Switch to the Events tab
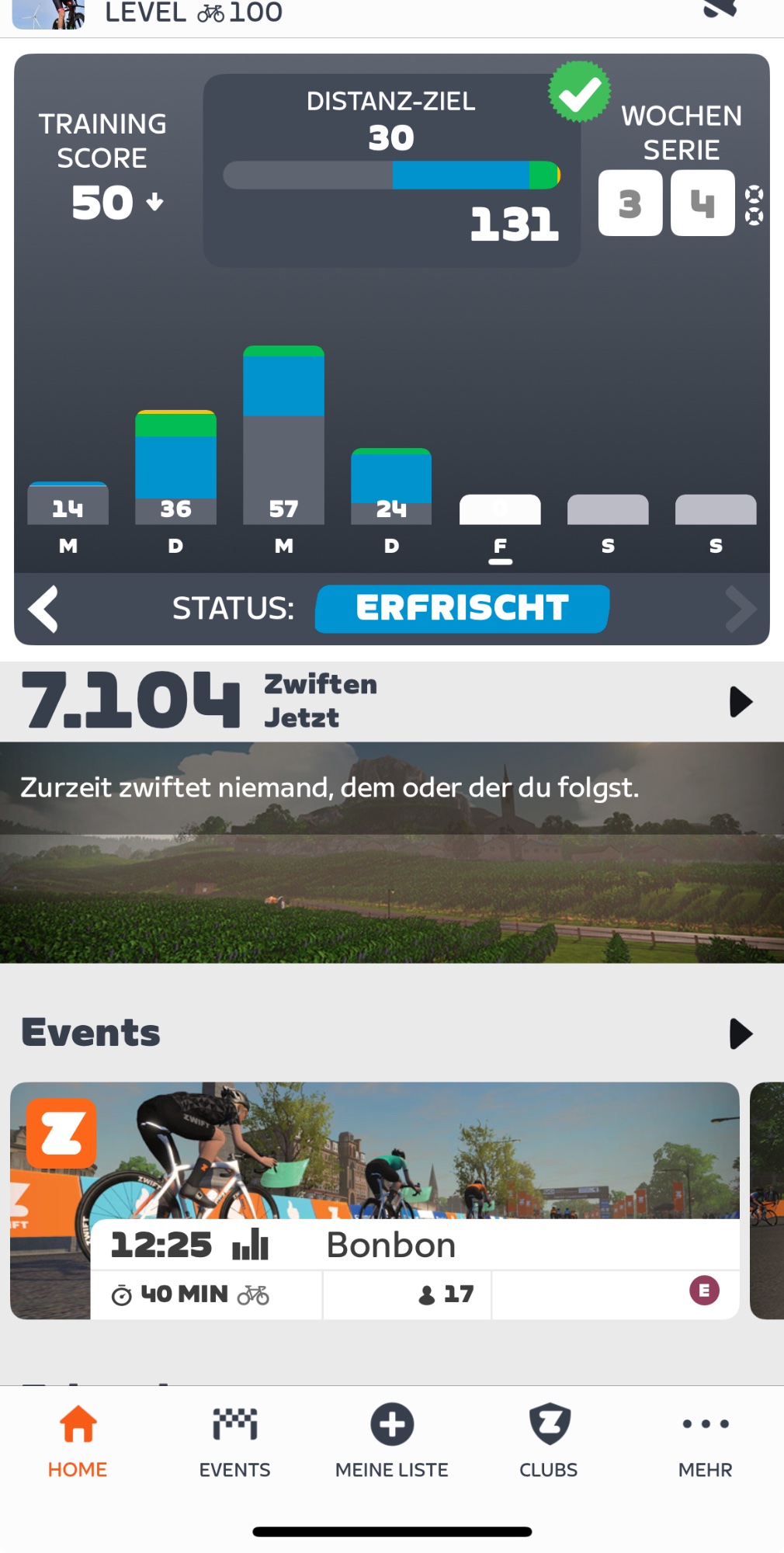This screenshot has width=784, height=1553. pos(234,1441)
